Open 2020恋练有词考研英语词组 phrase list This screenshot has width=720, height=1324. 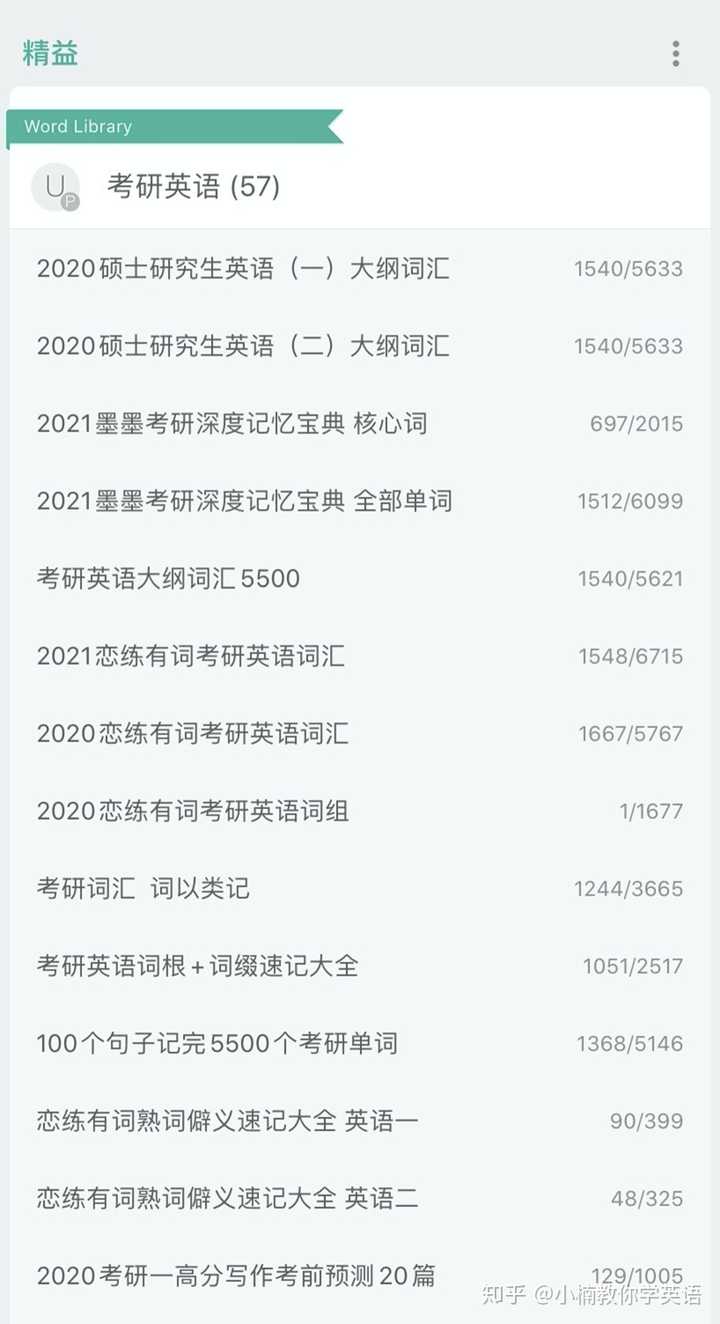pyautogui.click(x=193, y=811)
